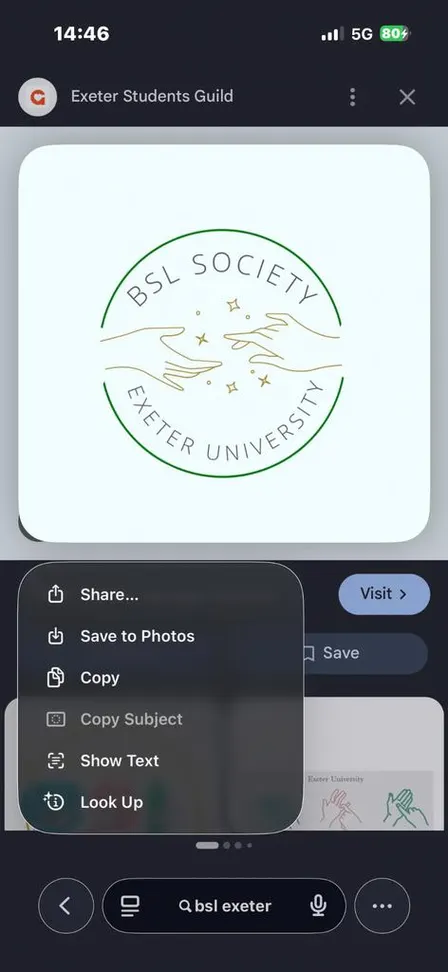Open the three-dot overflow menu next to Exeter Students Guild
Image resolution: width=448 pixels, height=972 pixels.
coord(353,97)
